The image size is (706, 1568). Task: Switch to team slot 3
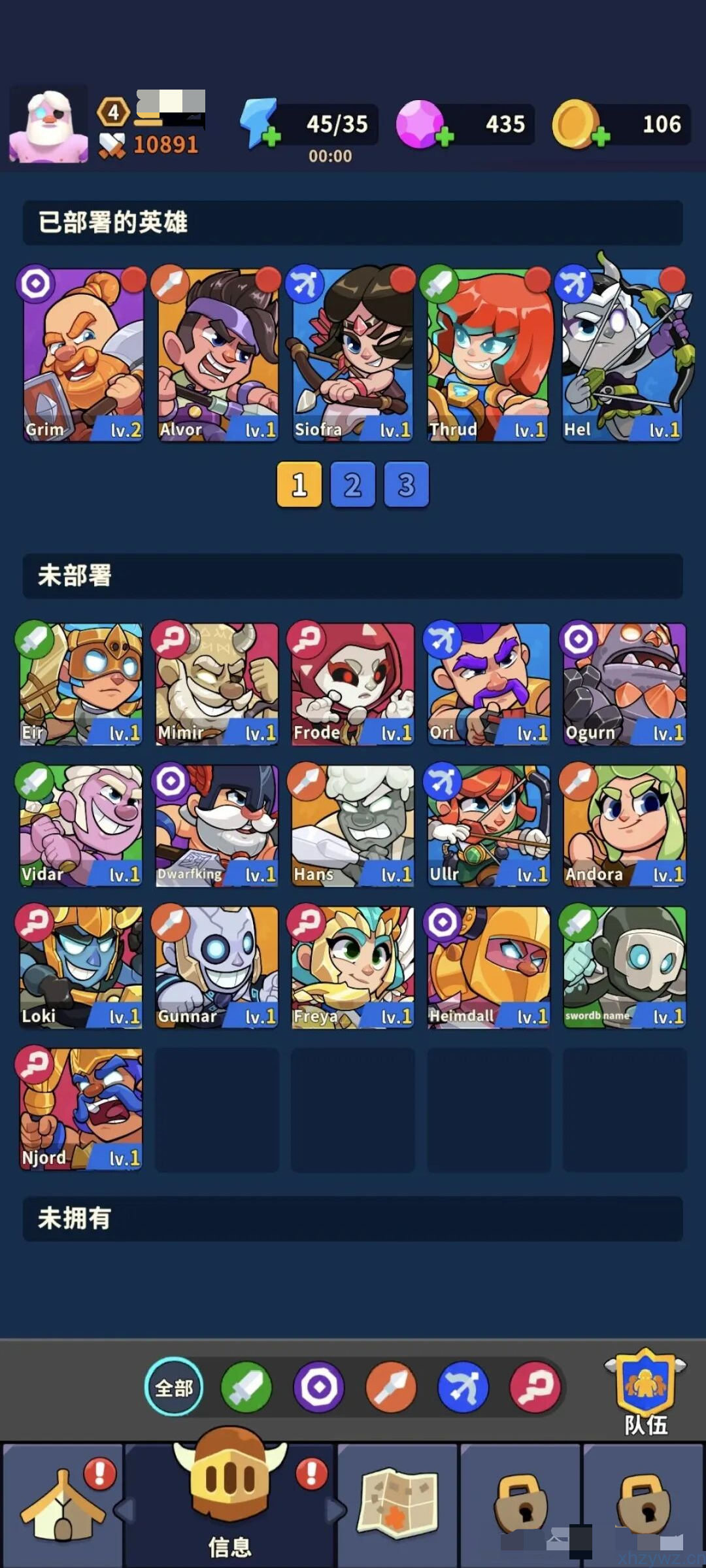click(x=406, y=485)
